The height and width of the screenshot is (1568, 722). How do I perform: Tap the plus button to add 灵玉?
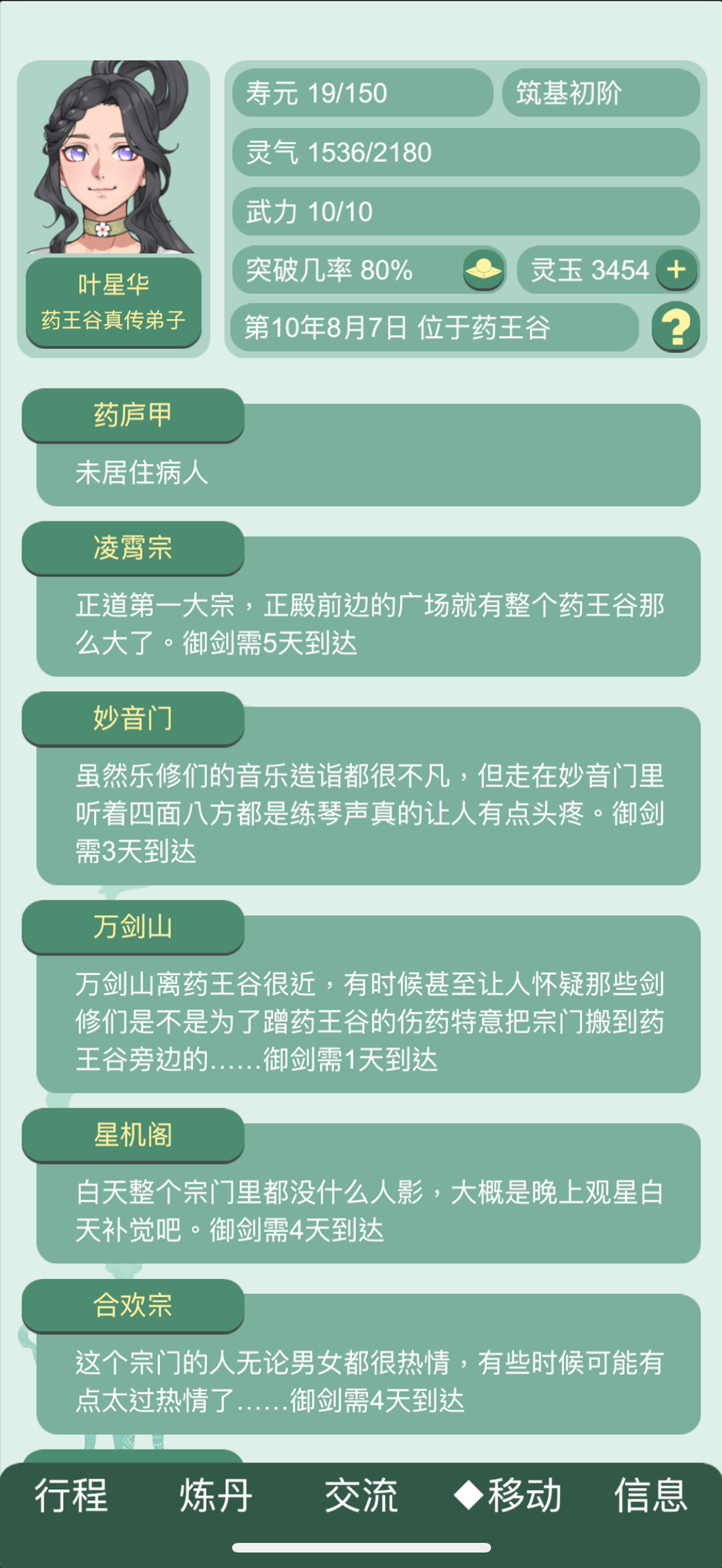click(677, 270)
